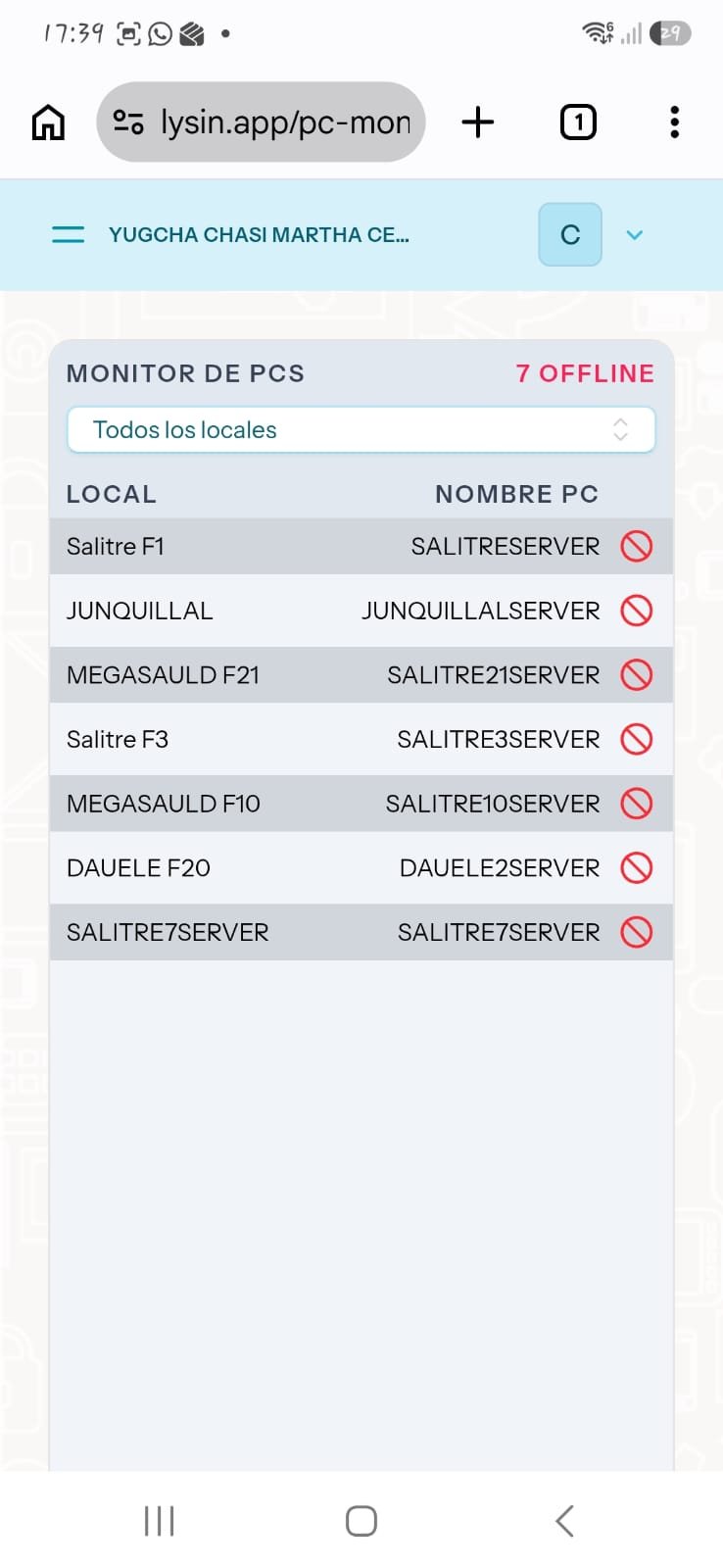The image size is (723, 1568).
Task: Tap the lysin.app address bar
Action: [261, 122]
